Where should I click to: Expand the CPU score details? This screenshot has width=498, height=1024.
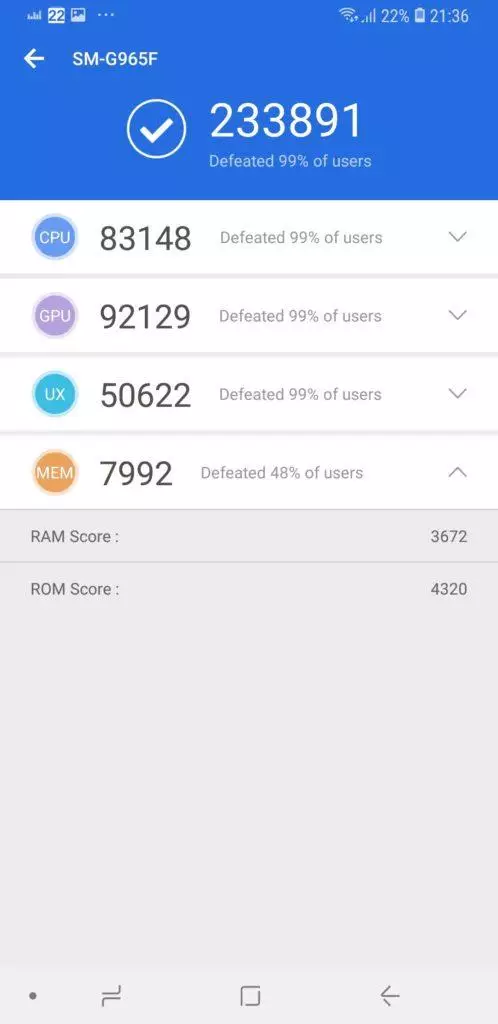point(458,236)
